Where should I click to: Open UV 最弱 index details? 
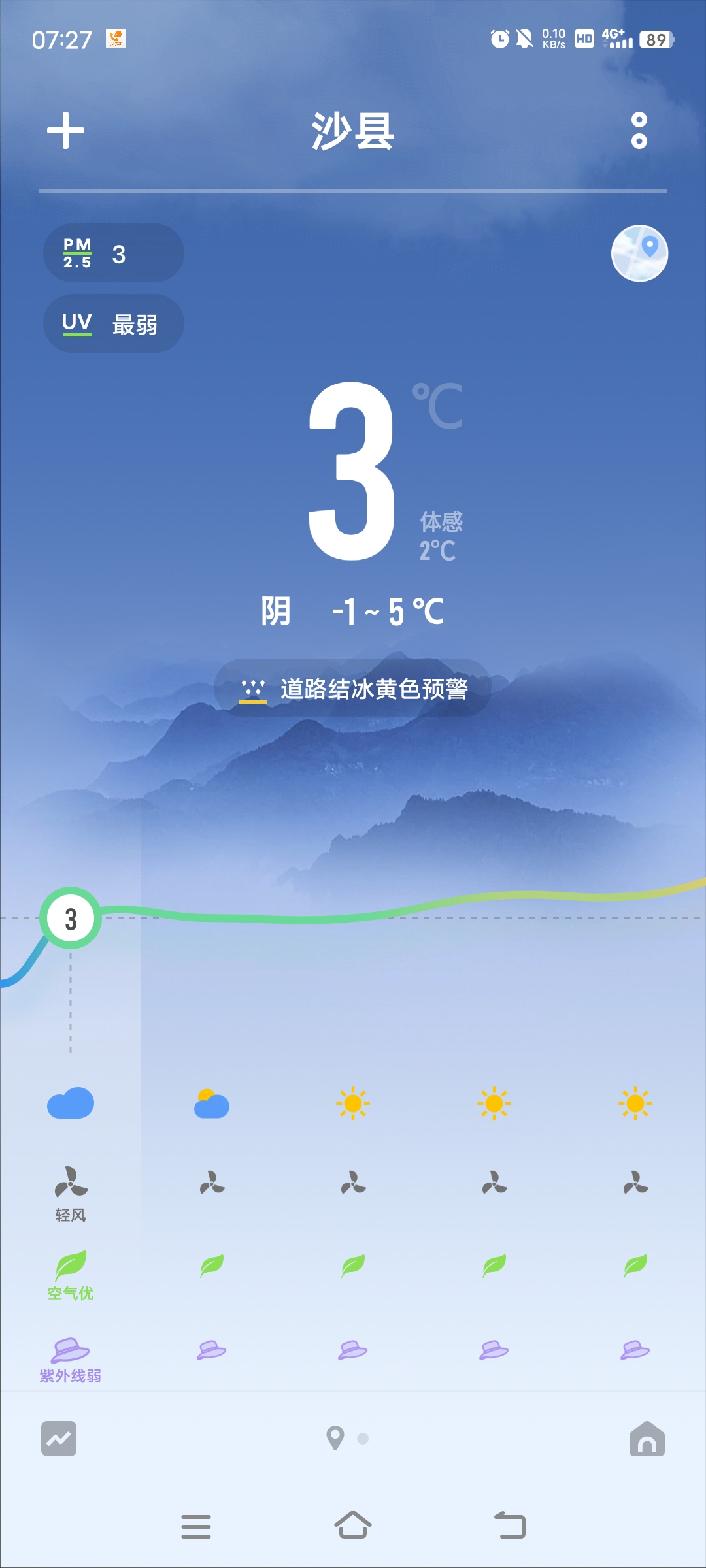(x=113, y=324)
